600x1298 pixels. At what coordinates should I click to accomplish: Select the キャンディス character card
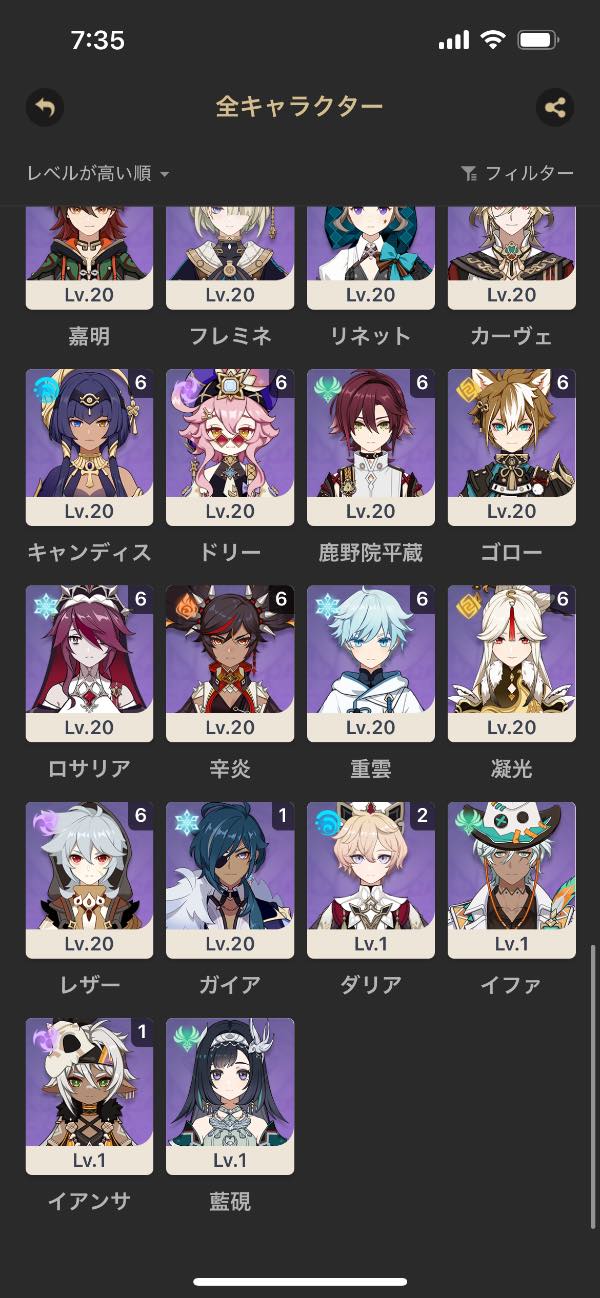89,447
